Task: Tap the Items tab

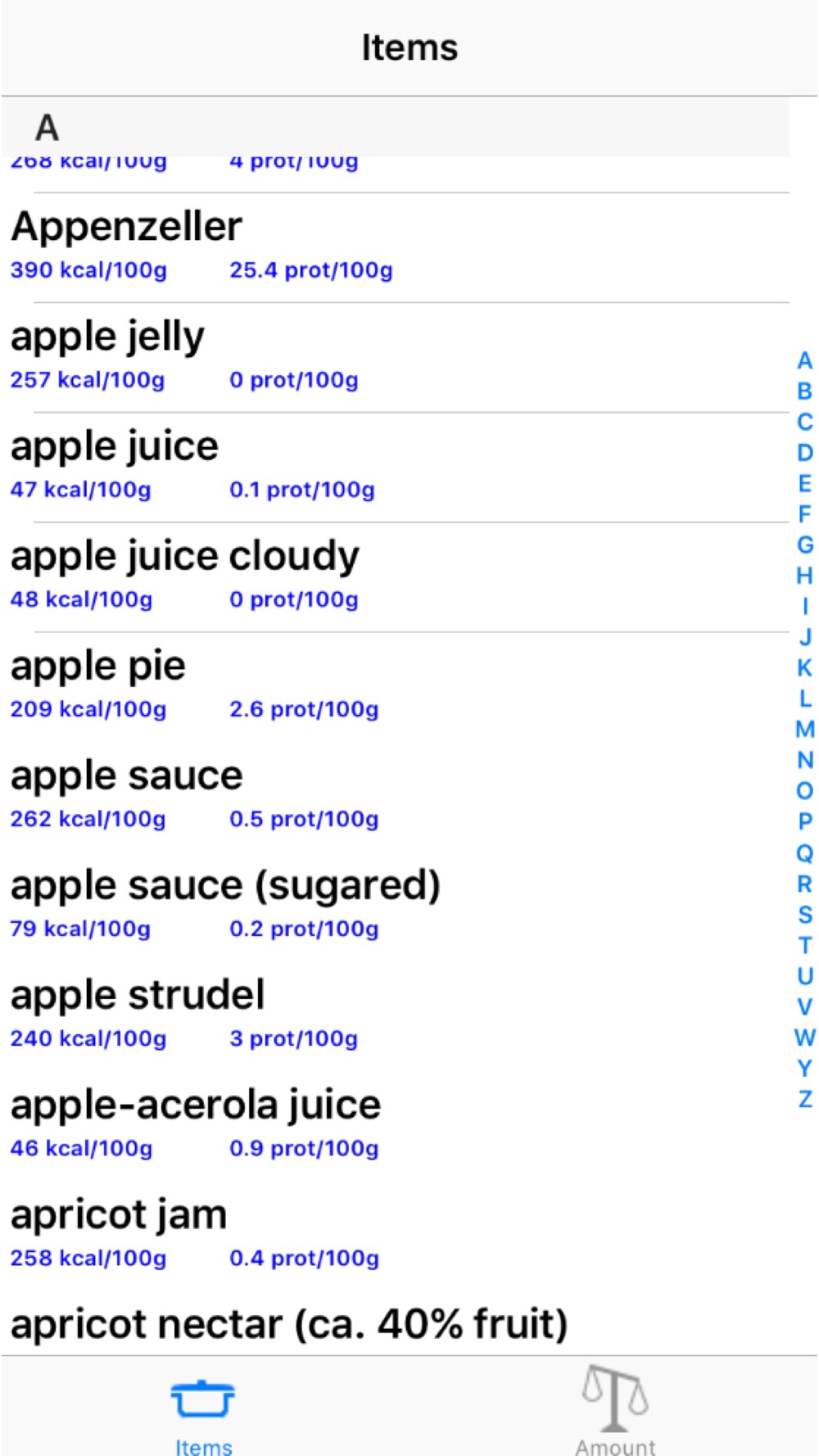Action: coord(203,1408)
